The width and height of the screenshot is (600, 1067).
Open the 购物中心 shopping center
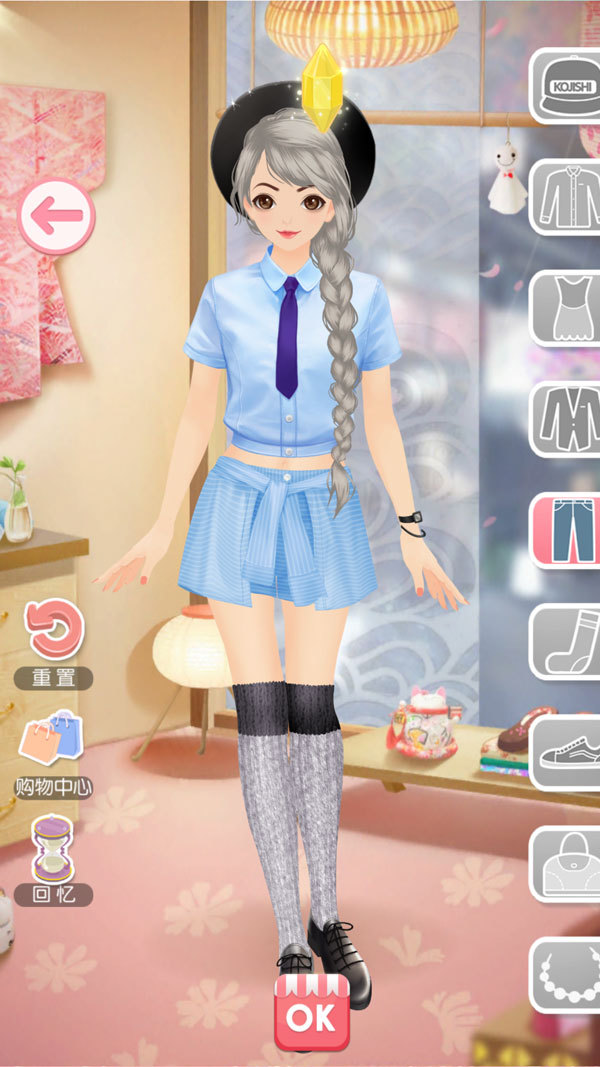(54, 754)
